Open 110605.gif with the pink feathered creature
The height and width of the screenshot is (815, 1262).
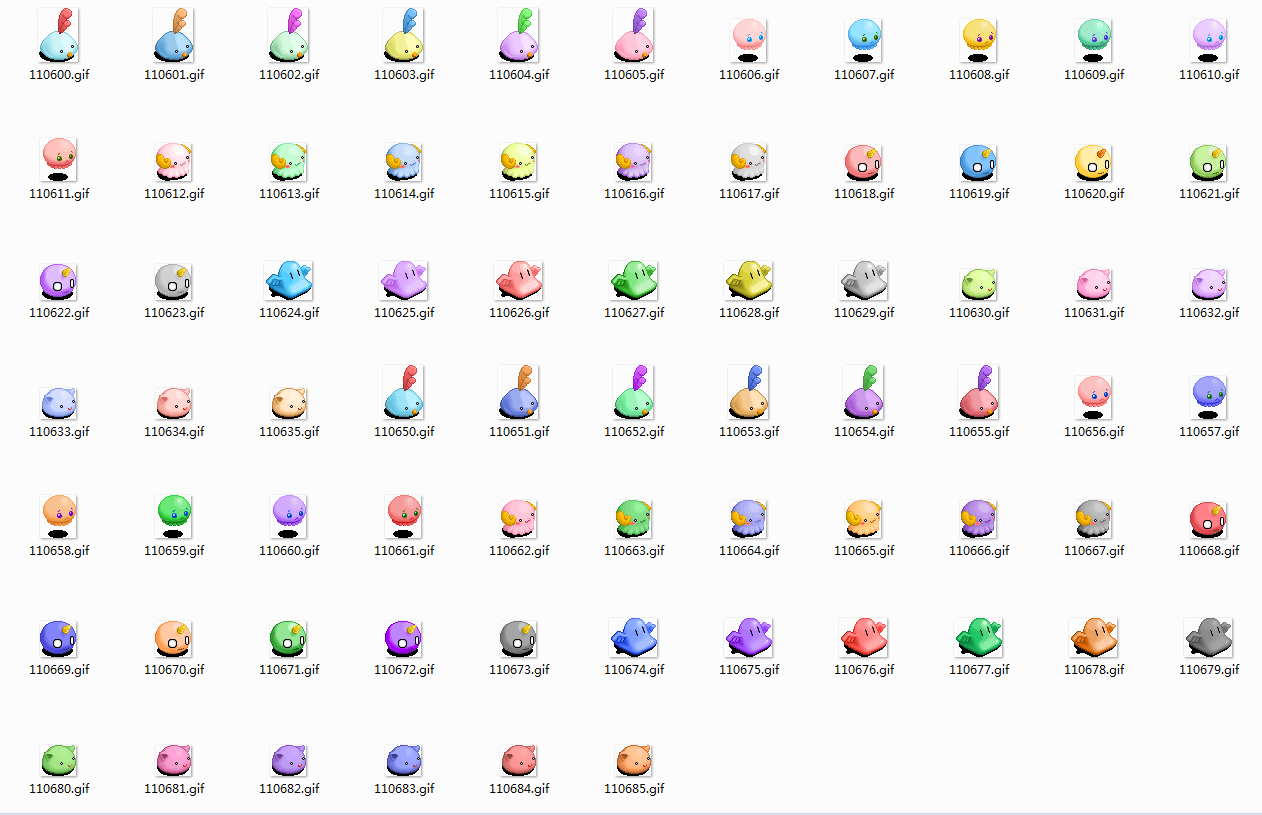(x=634, y=40)
